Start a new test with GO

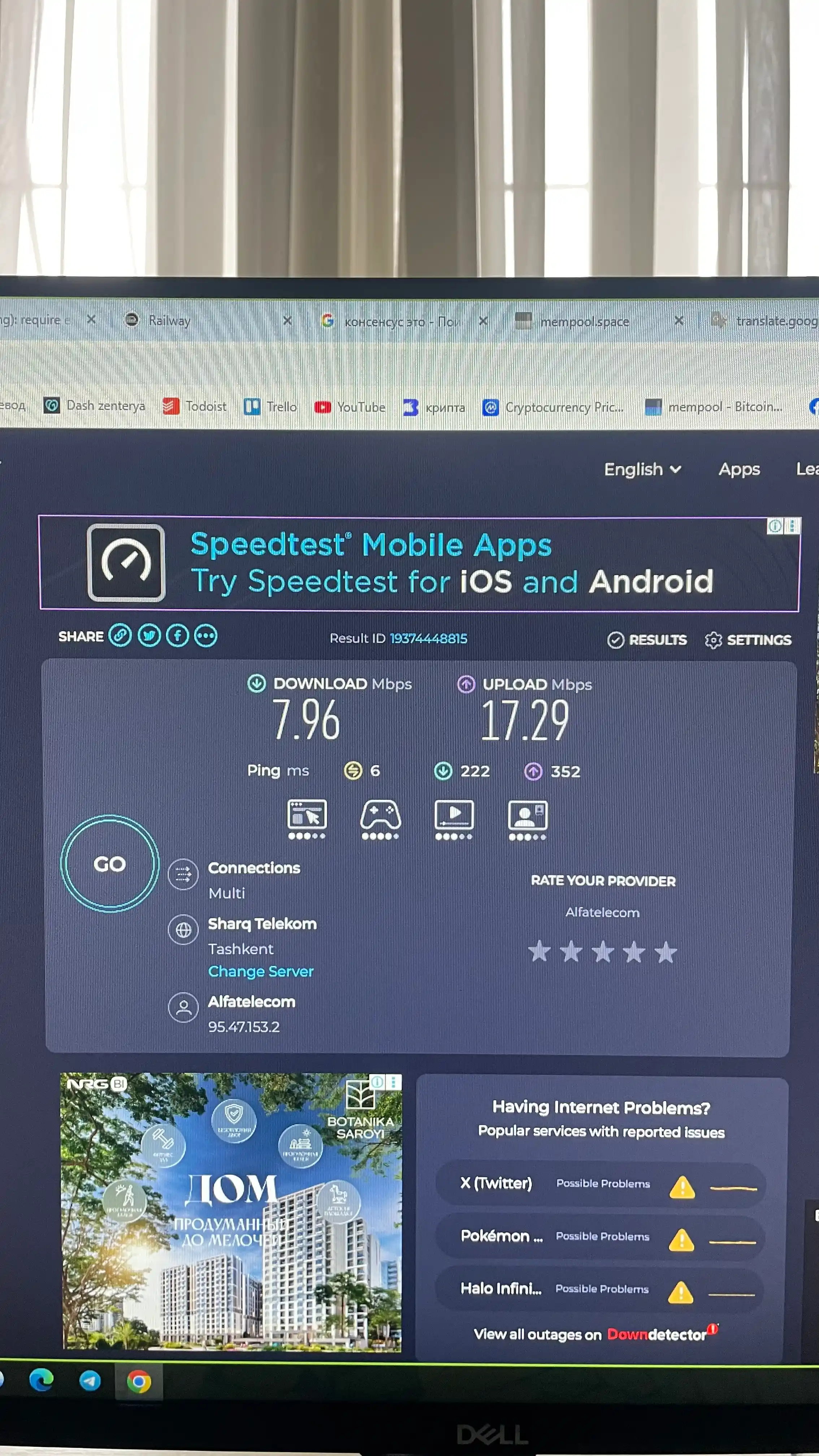[110, 863]
